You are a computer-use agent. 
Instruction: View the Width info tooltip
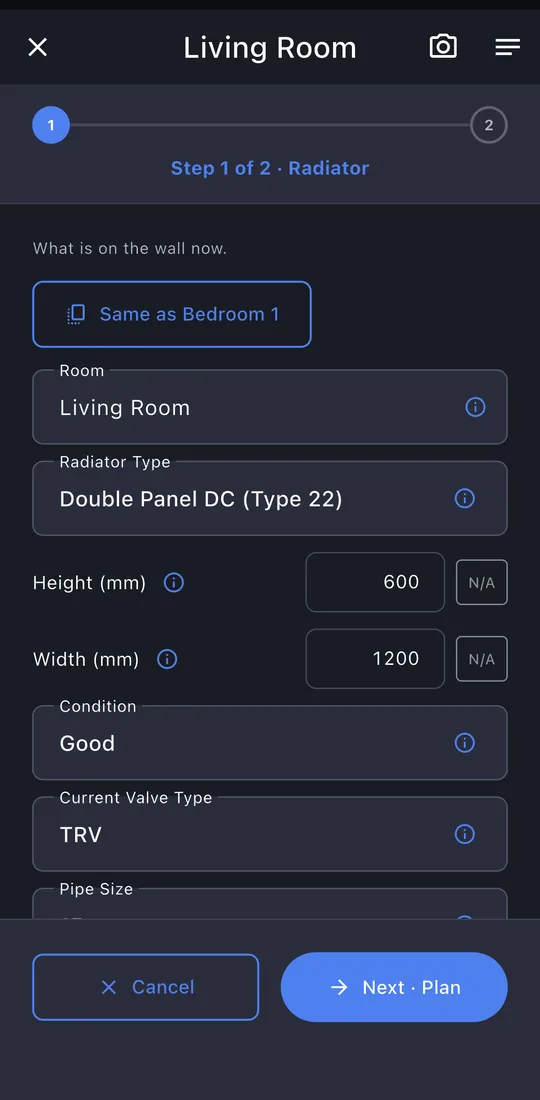[x=167, y=659]
